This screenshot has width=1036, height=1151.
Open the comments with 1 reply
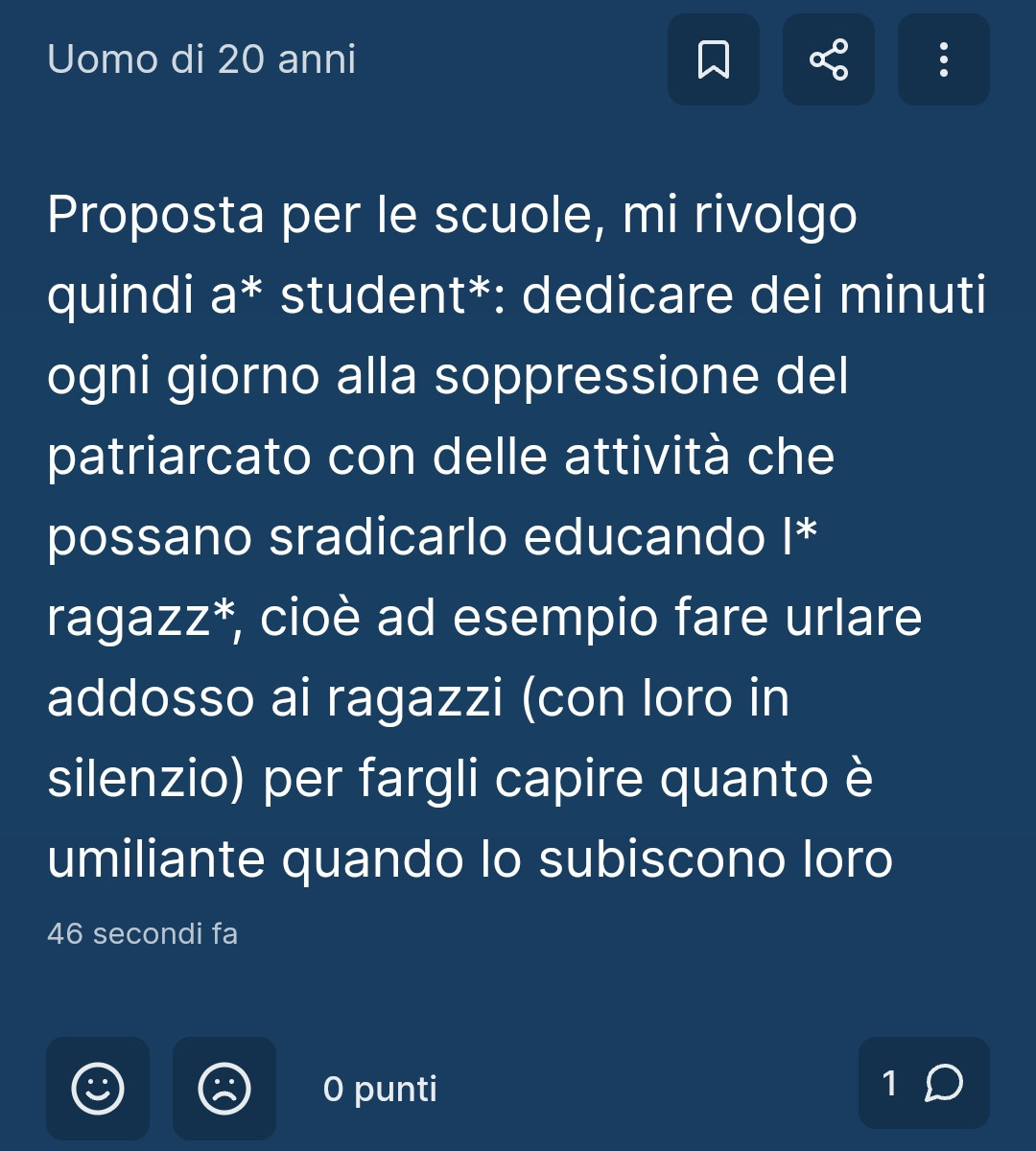(923, 1084)
